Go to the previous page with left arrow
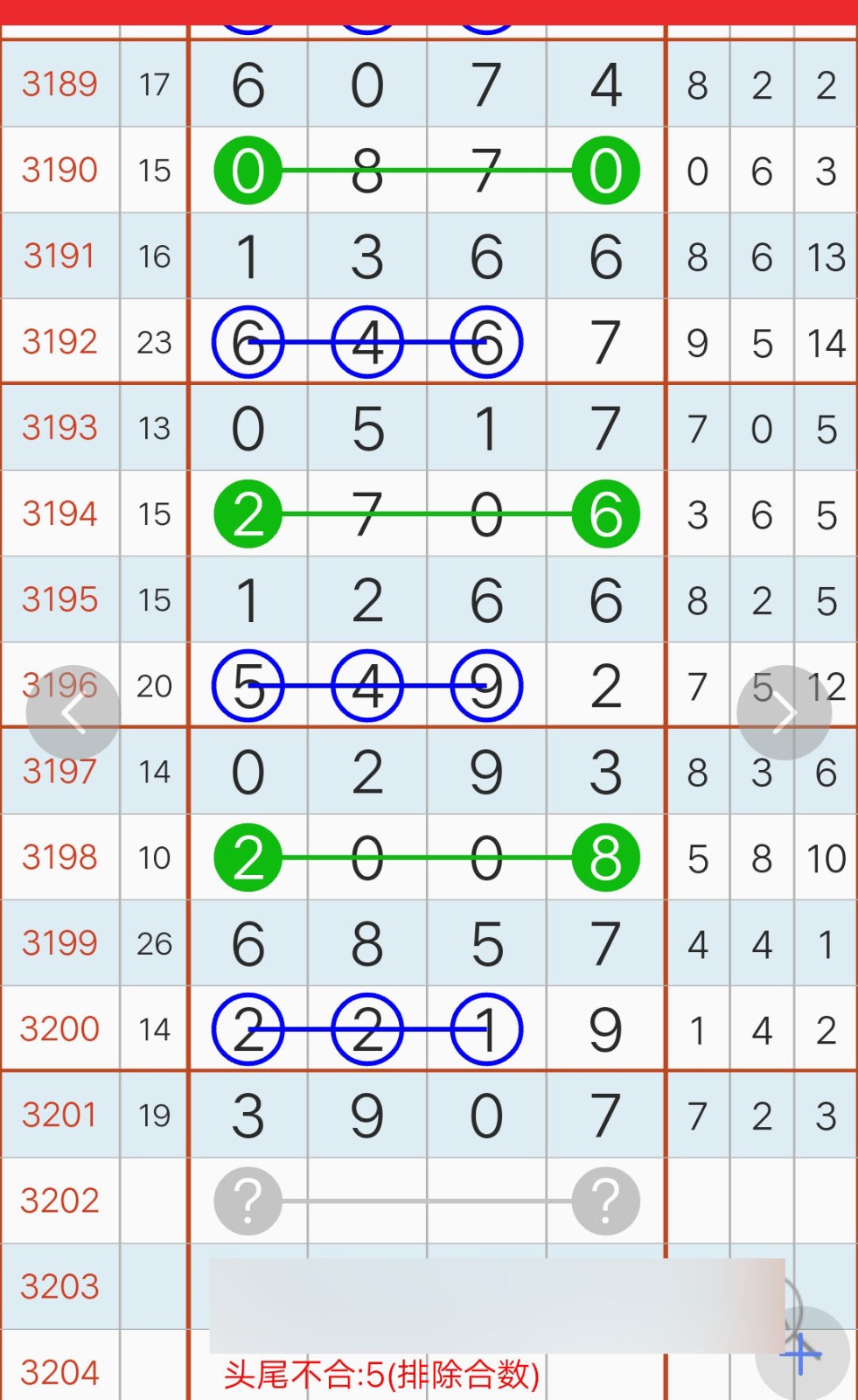The width and height of the screenshot is (858, 1400). (73, 712)
